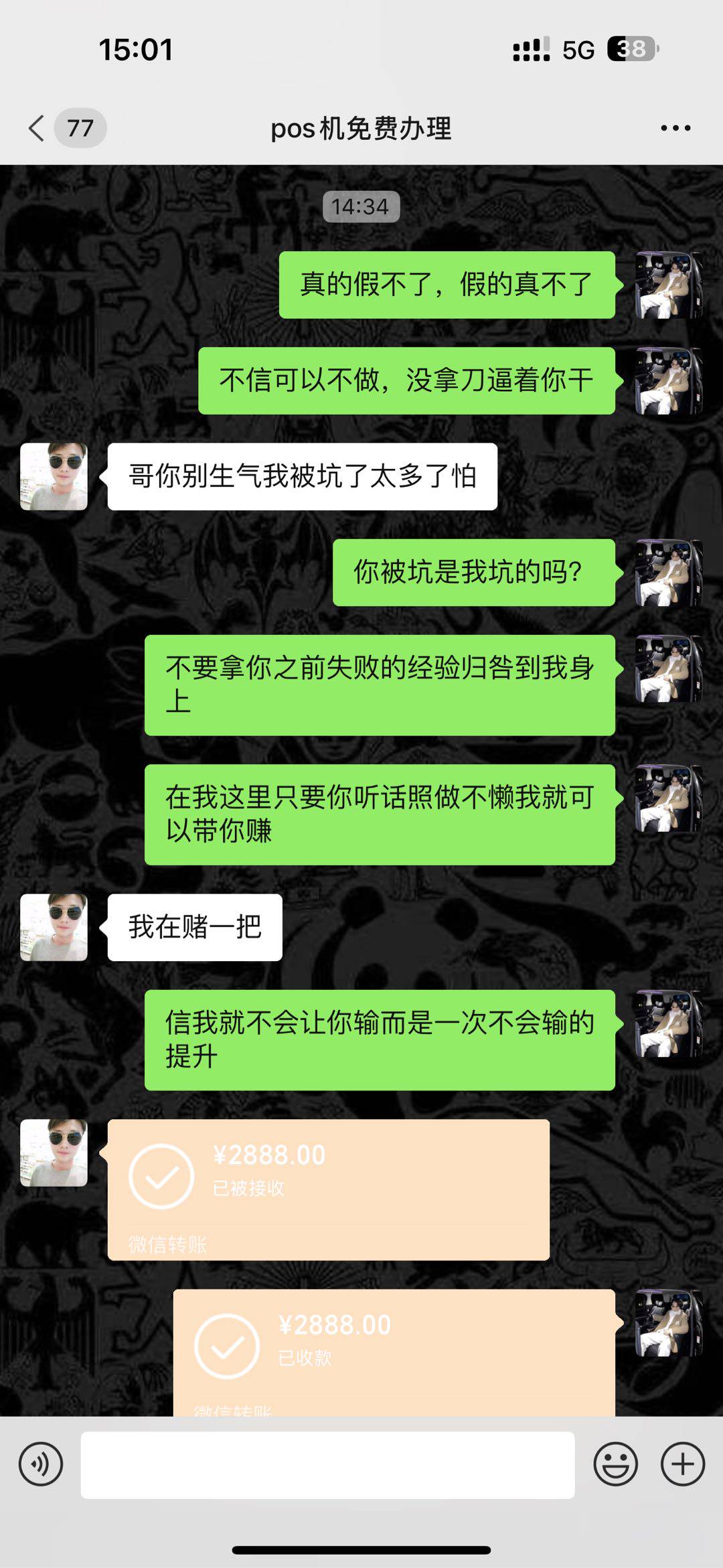Open the emoji sticker panel
Viewport: 723px width, 1568px height.
tap(615, 1464)
